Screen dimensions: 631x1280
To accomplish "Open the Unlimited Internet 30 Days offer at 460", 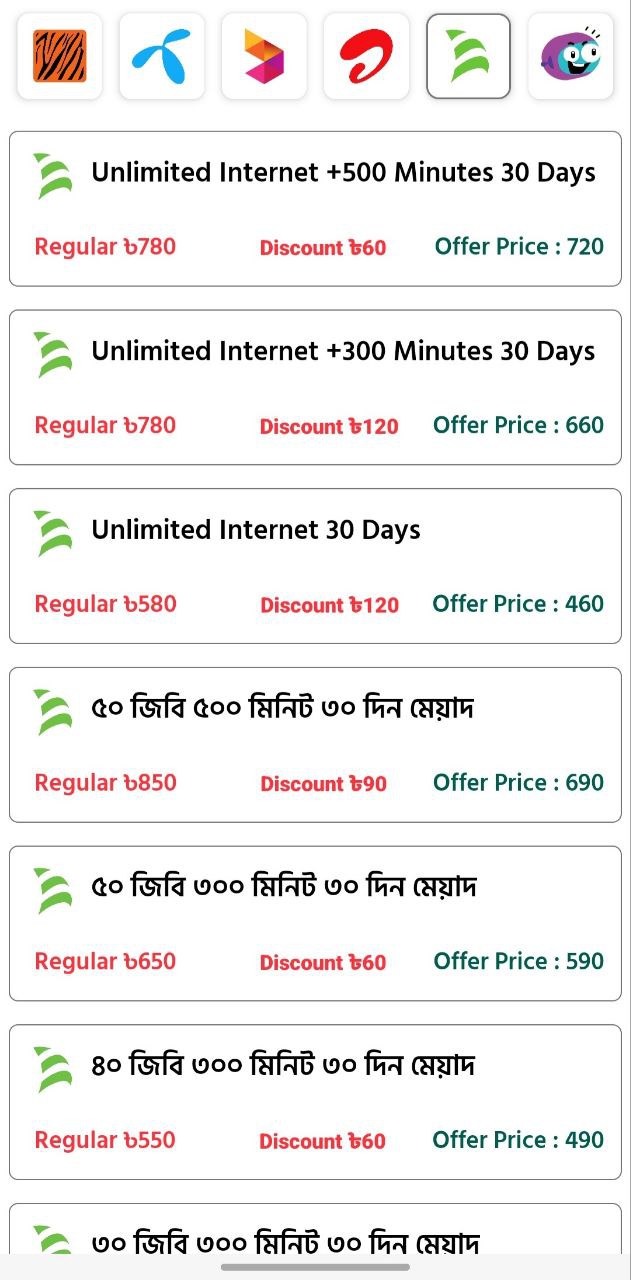I will 315,566.
